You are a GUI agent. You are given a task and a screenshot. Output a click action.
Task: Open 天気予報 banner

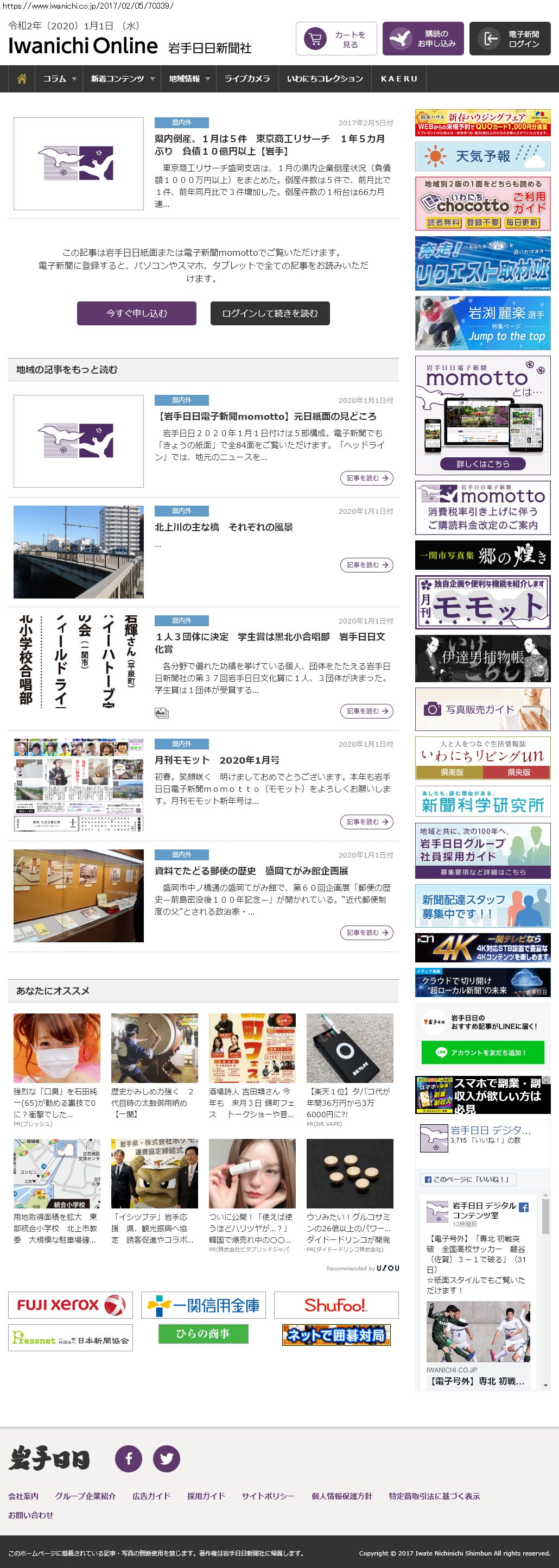click(482, 156)
